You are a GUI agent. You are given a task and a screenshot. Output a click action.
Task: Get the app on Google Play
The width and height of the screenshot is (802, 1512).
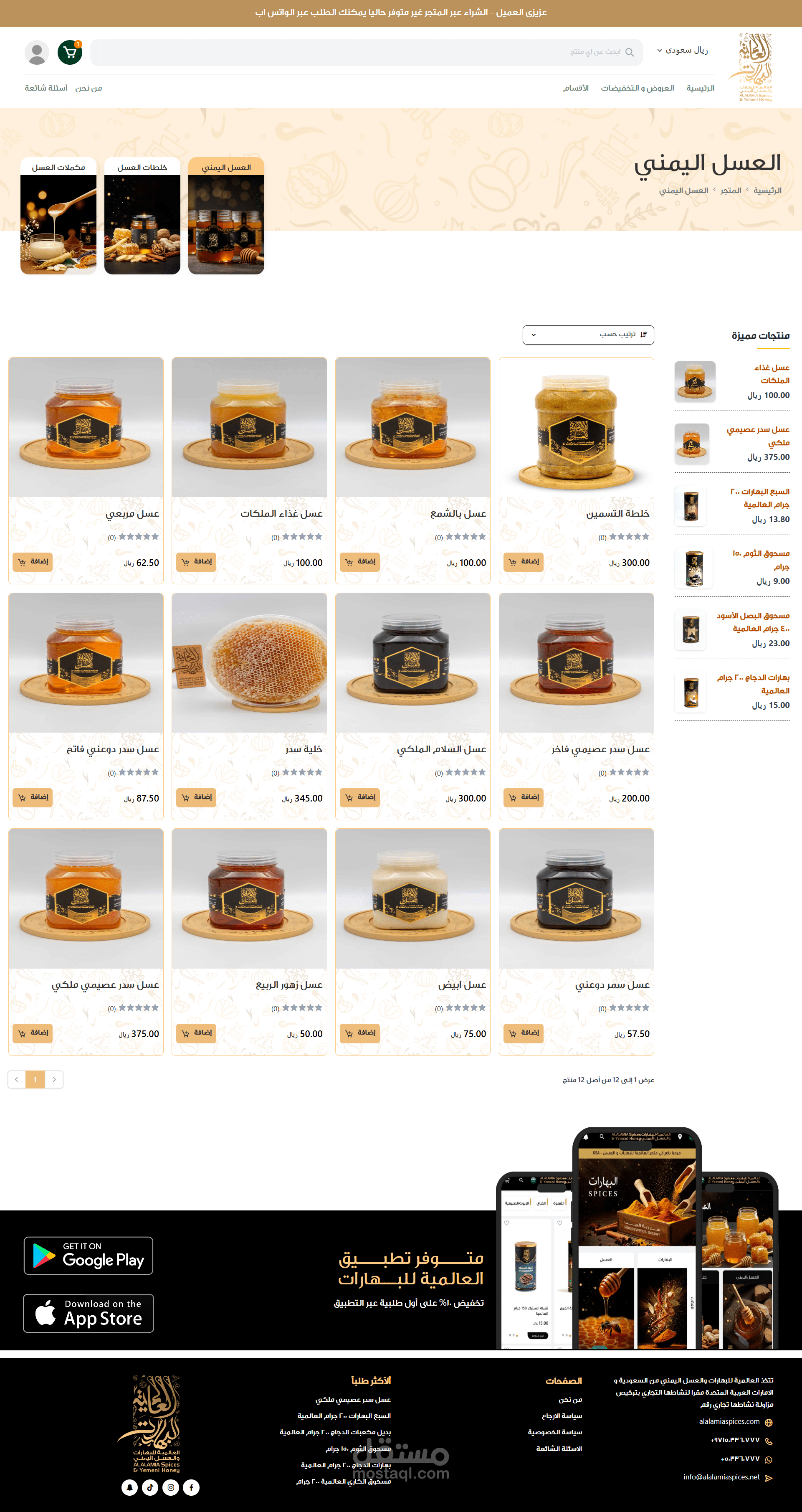click(89, 1256)
